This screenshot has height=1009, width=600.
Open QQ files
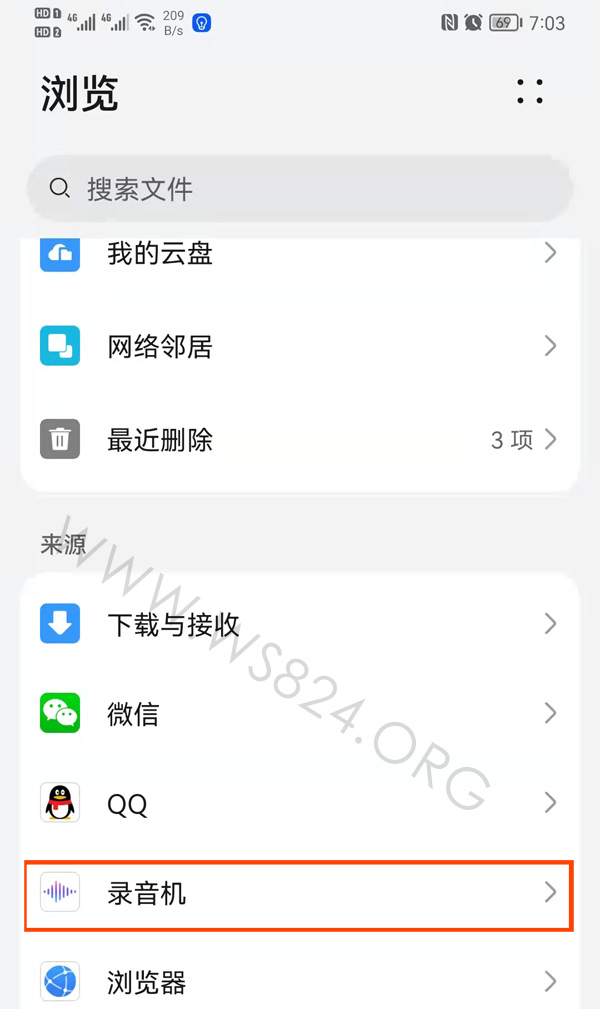pyautogui.click(x=299, y=802)
